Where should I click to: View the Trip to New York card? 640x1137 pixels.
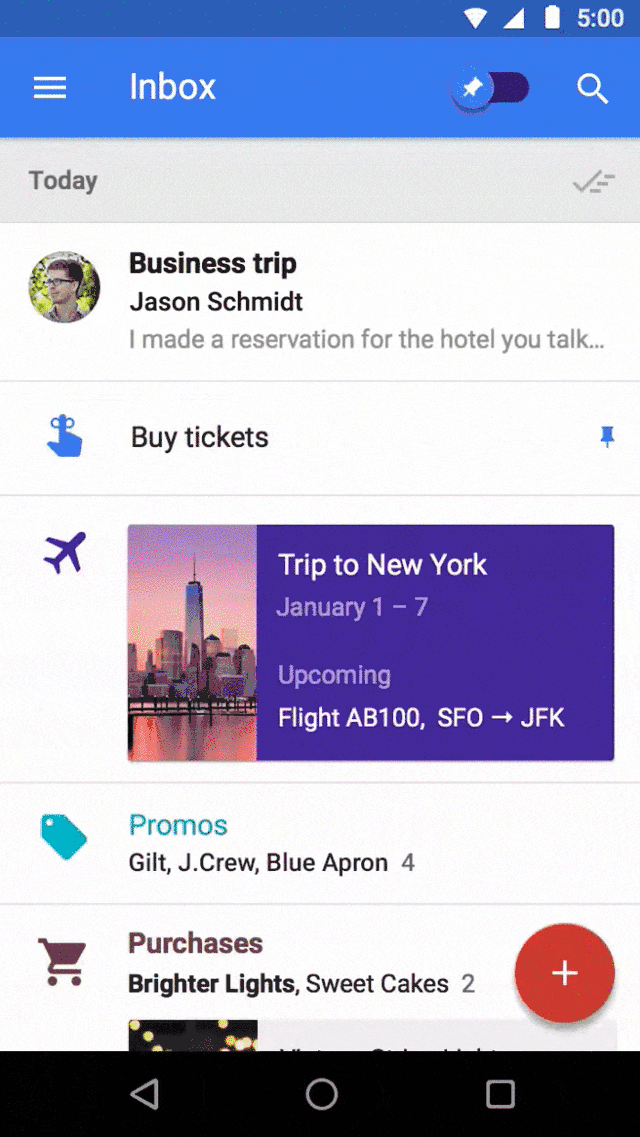tap(370, 643)
